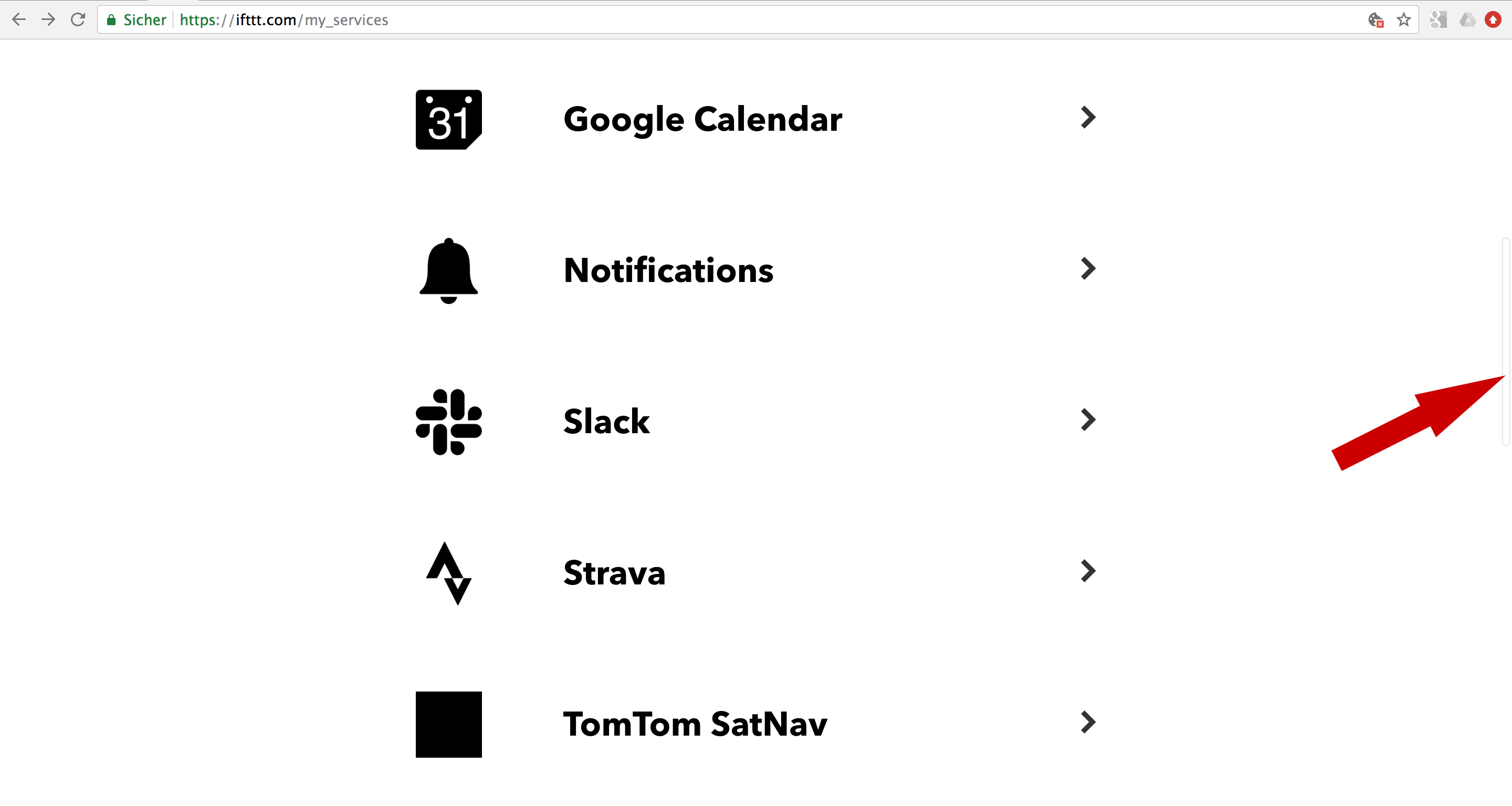Go back to the previous page

click(x=19, y=20)
